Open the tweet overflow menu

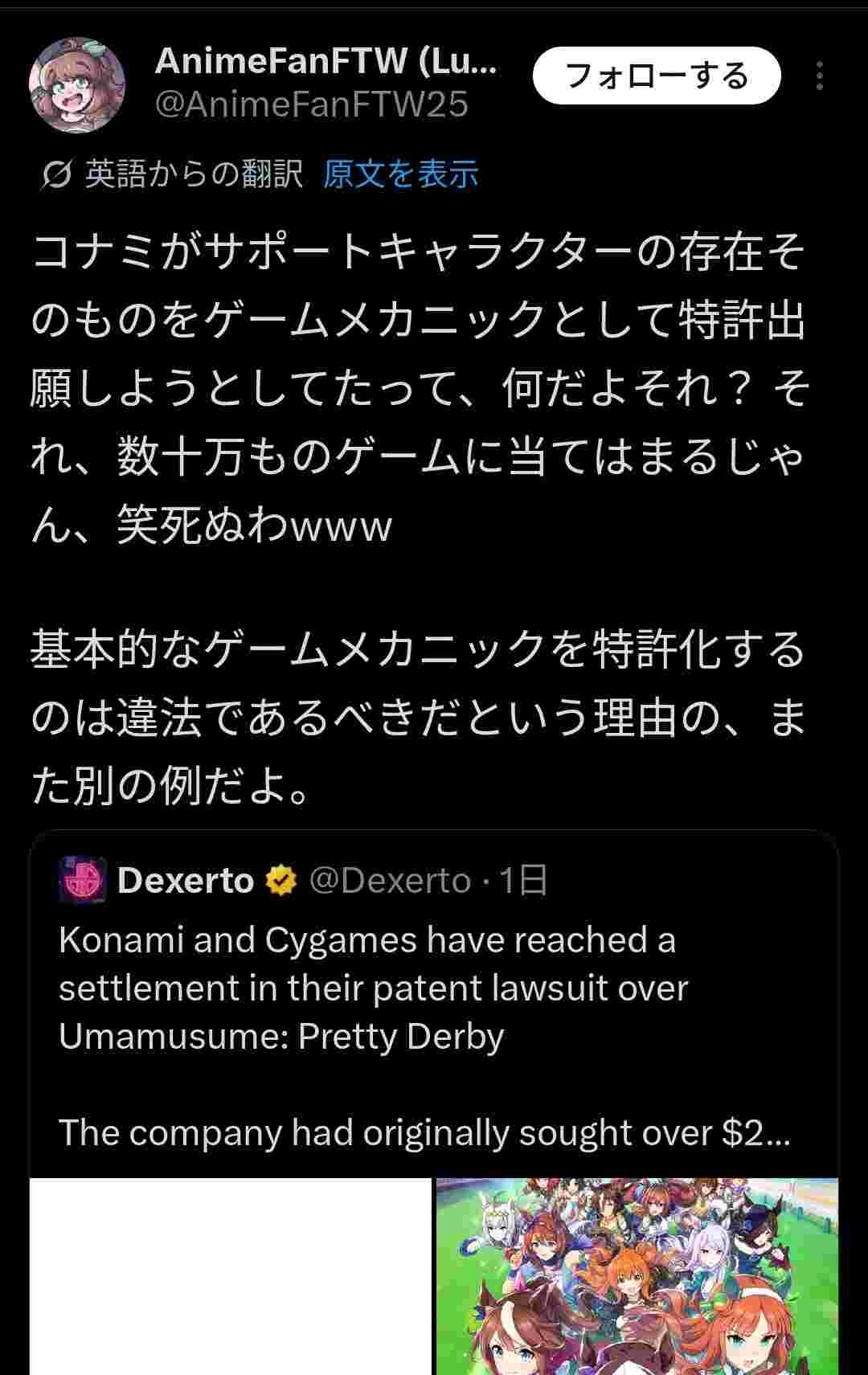[x=819, y=76]
